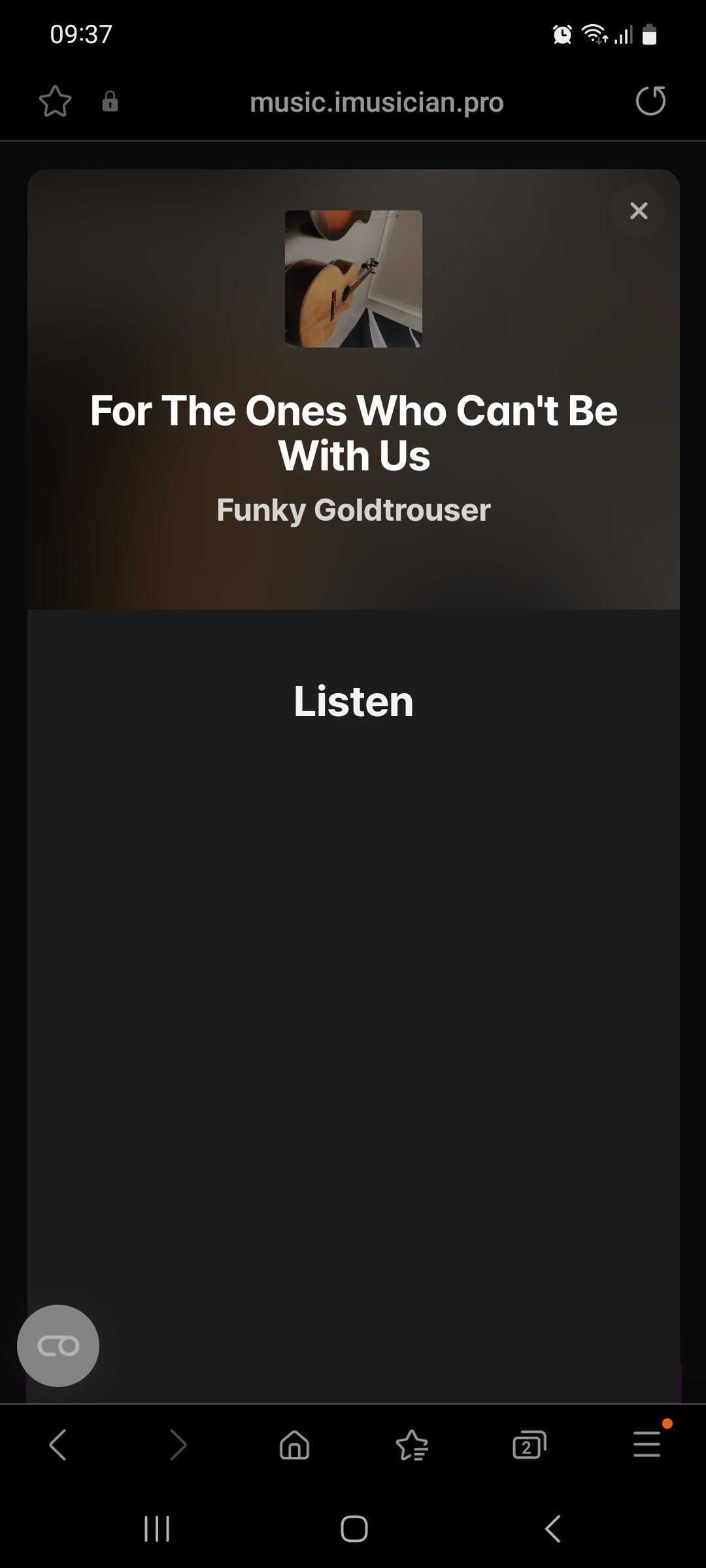The image size is (706, 1568).
Task: Open the bookmarks list
Action: pyautogui.click(x=412, y=1445)
